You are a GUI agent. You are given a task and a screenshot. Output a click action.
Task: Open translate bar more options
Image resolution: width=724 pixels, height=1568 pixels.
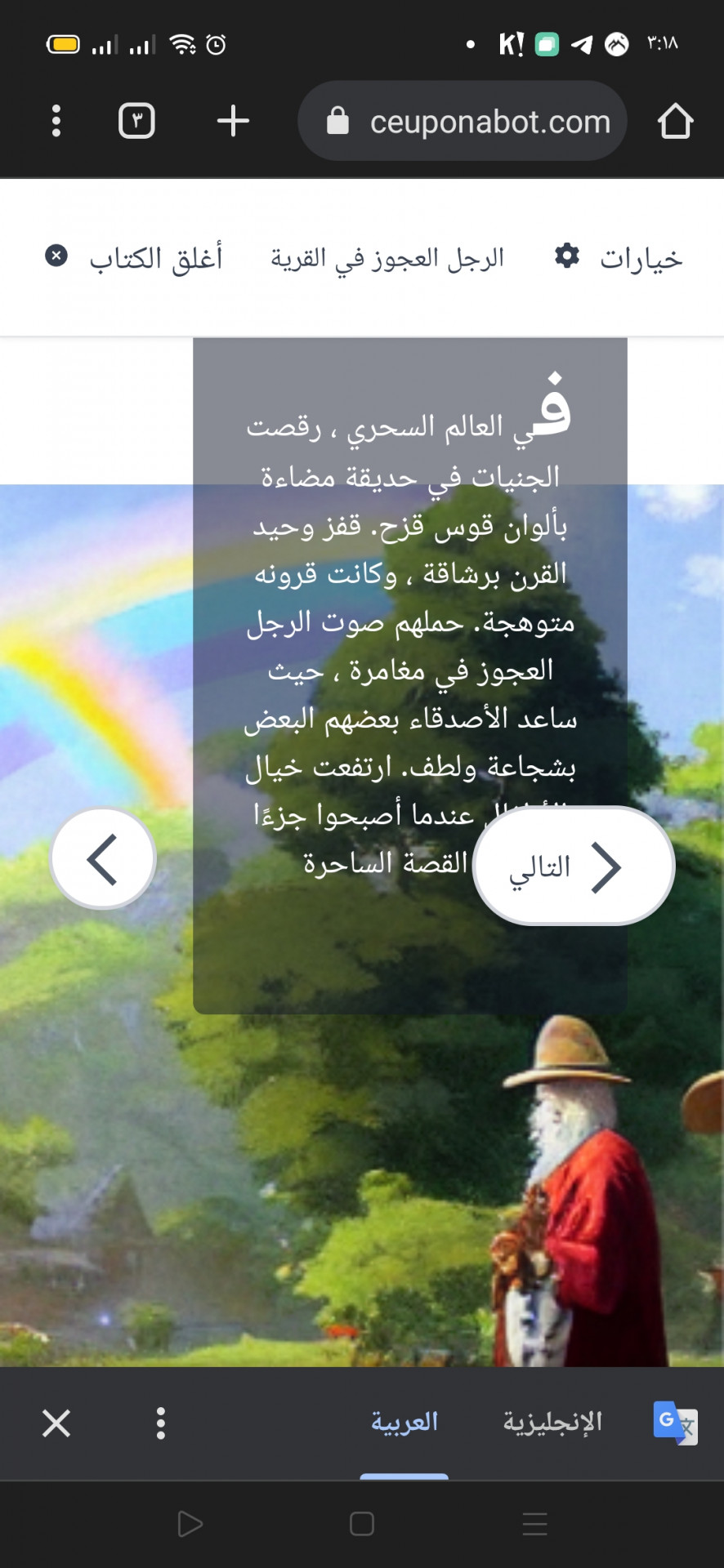161,1423
